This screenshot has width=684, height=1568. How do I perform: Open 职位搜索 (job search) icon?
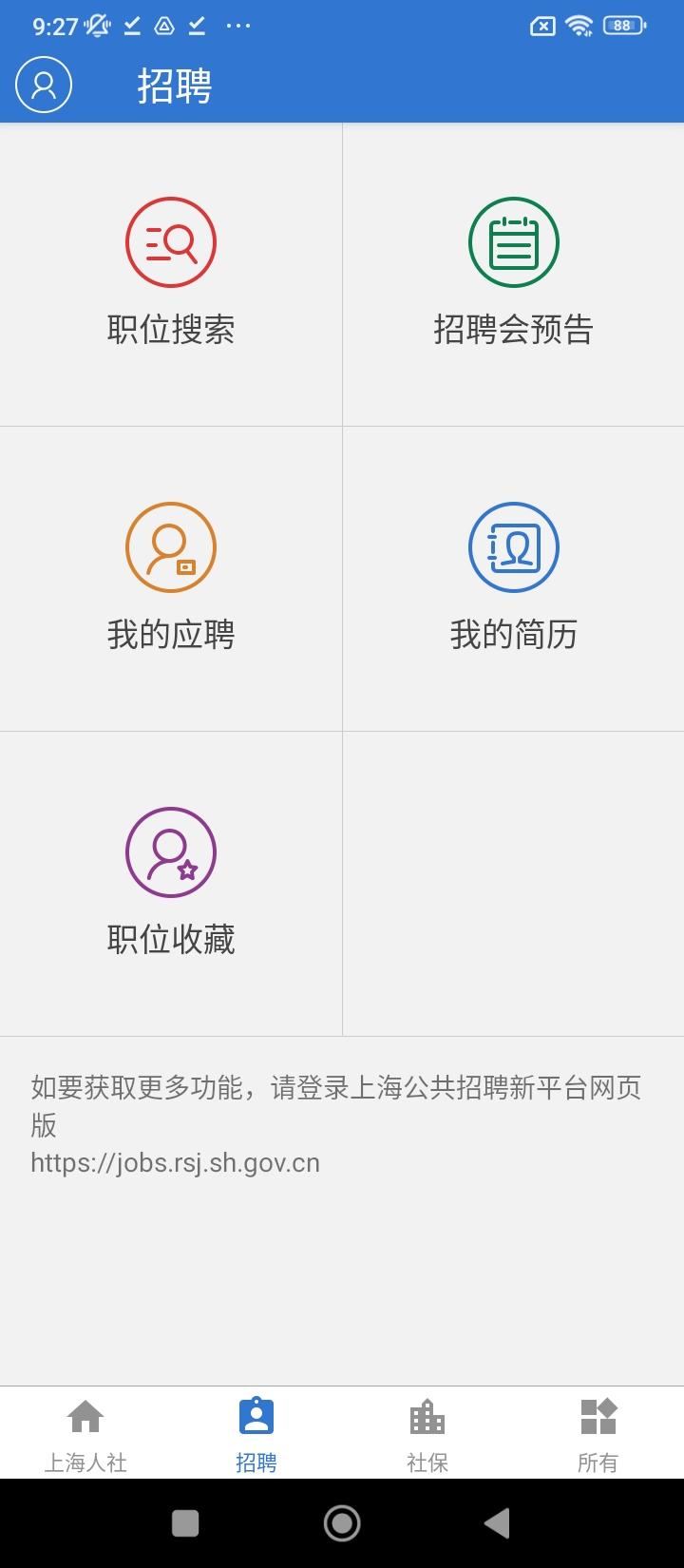tap(171, 241)
